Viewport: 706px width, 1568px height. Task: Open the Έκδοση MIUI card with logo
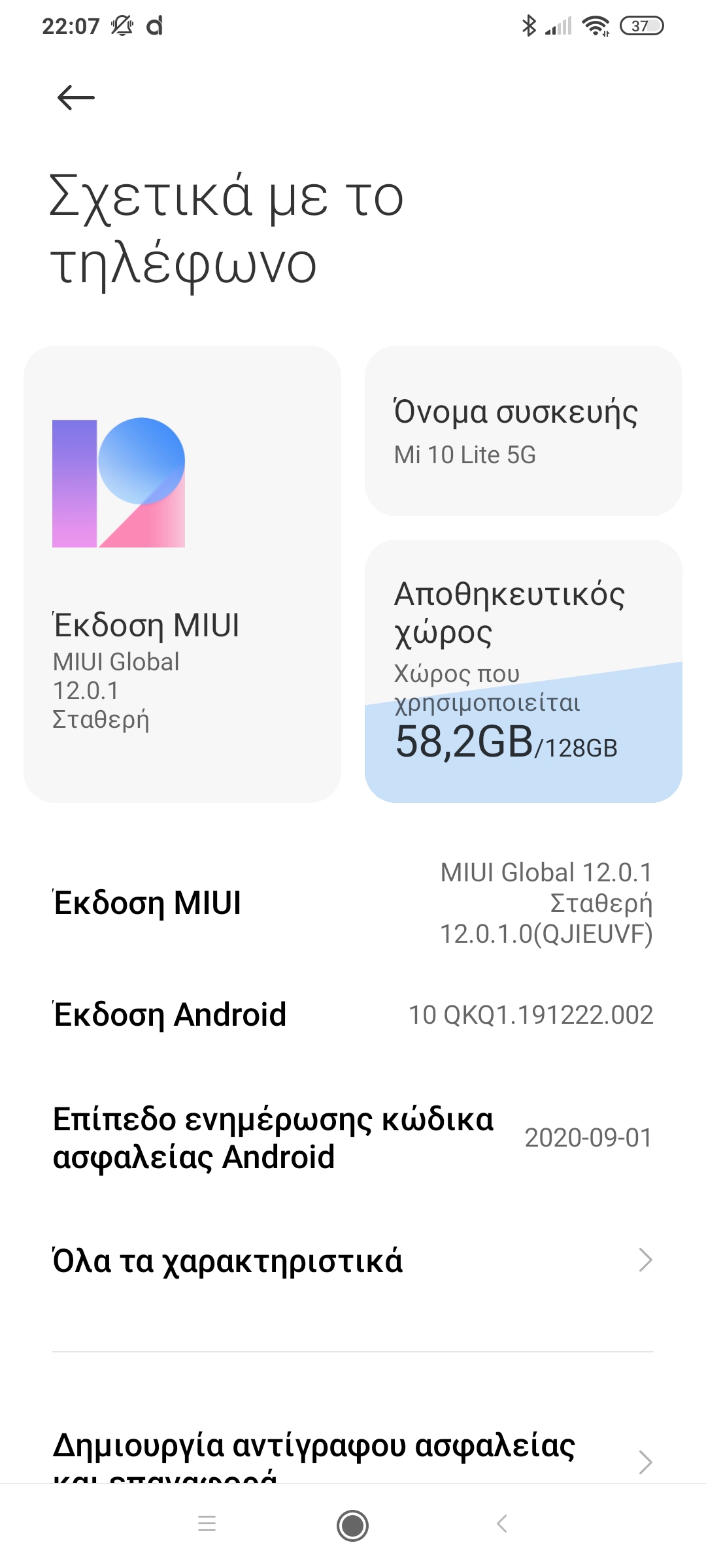tap(182, 574)
